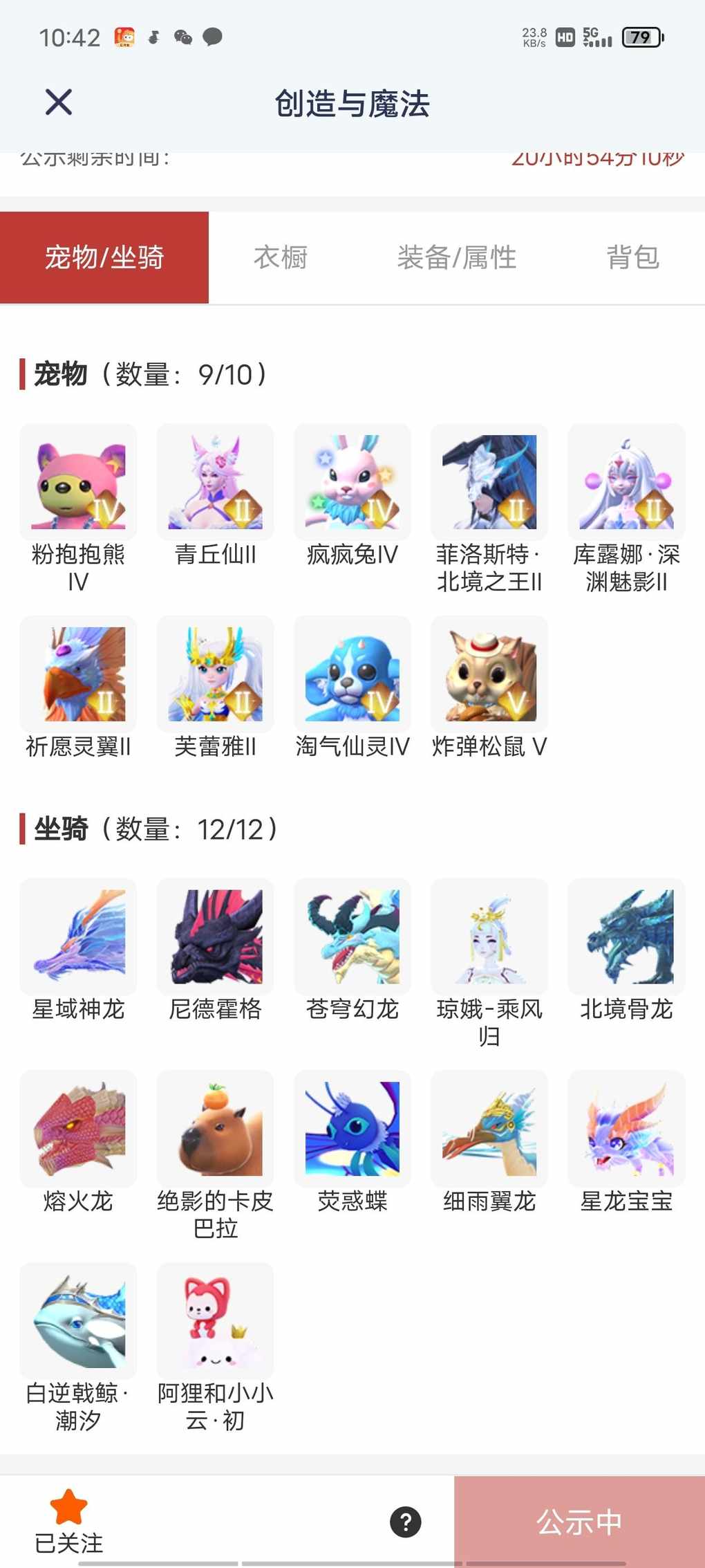The height and width of the screenshot is (1568, 705).
Task: View mount 白逆戟鲸·潮汐
Action: coord(78,1321)
